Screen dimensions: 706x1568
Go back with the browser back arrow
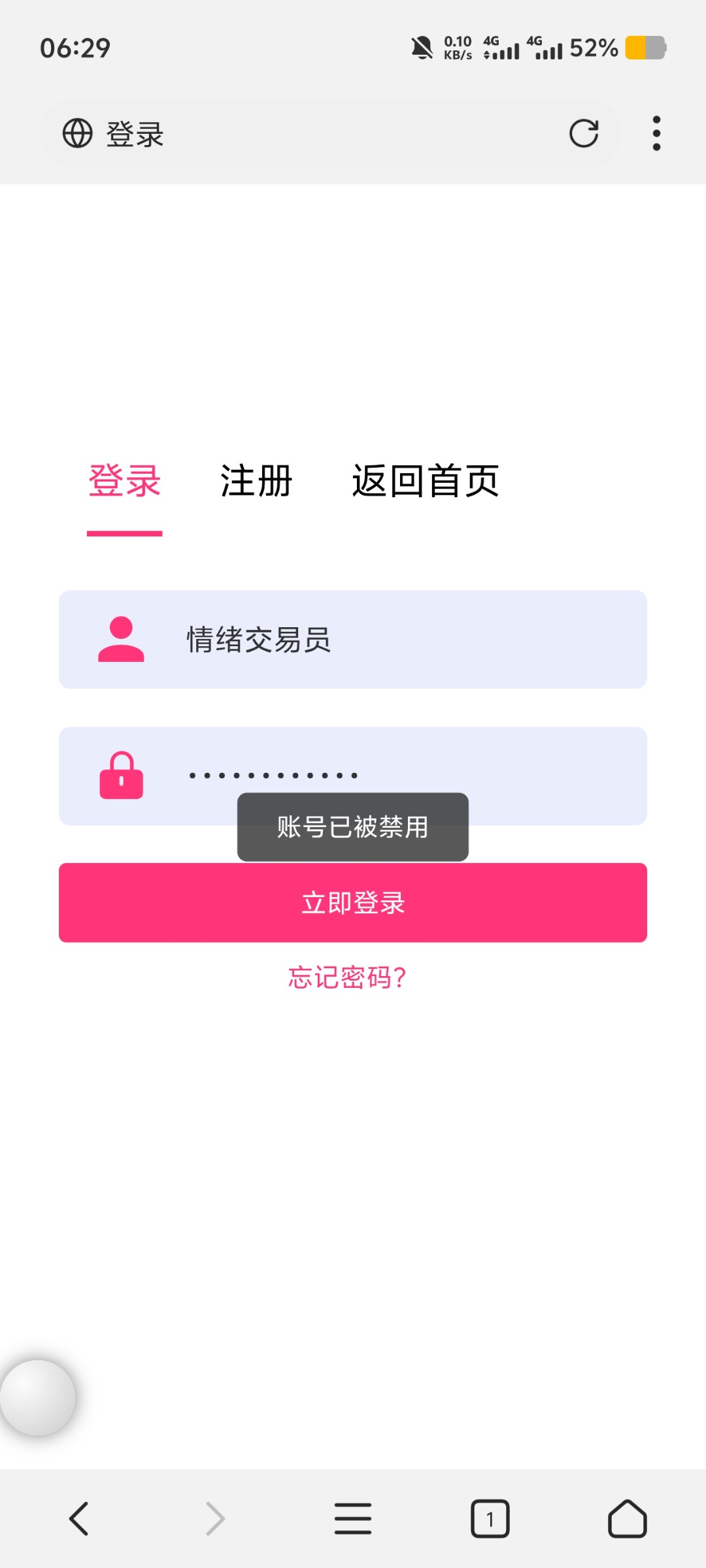pos(79,1518)
